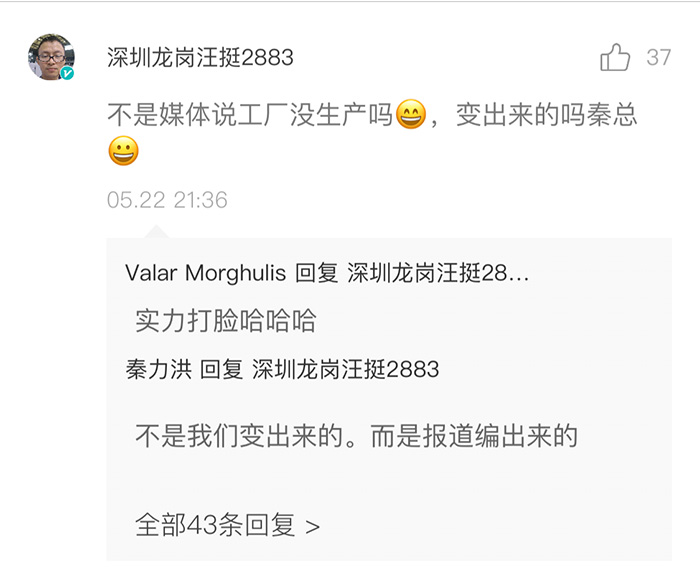Image resolution: width=700 pixels, height=569 pixels.
Task: Open username 深圳龙岗汪挺2883 at the top
Action: [200, 58]
